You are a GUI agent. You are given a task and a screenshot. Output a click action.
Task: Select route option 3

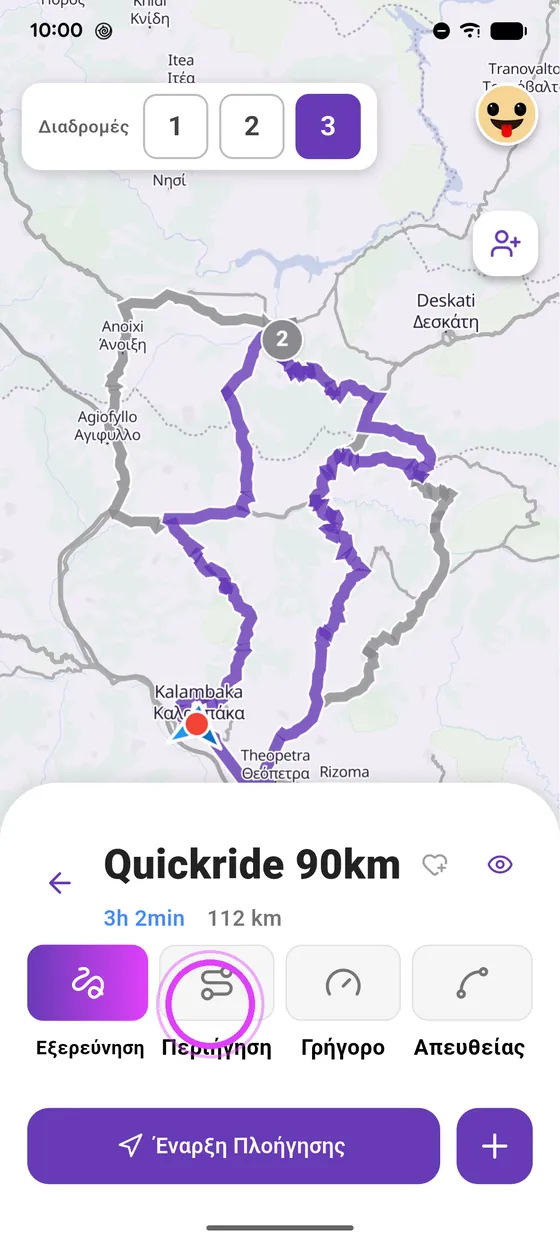coord(328,126)
